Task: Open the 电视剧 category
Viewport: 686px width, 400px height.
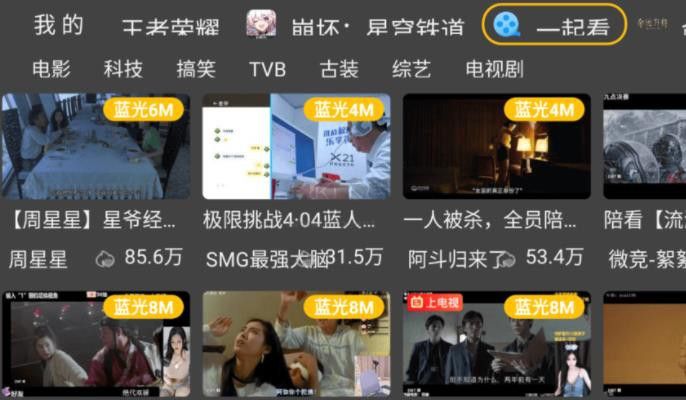Action: coord(494,69)
